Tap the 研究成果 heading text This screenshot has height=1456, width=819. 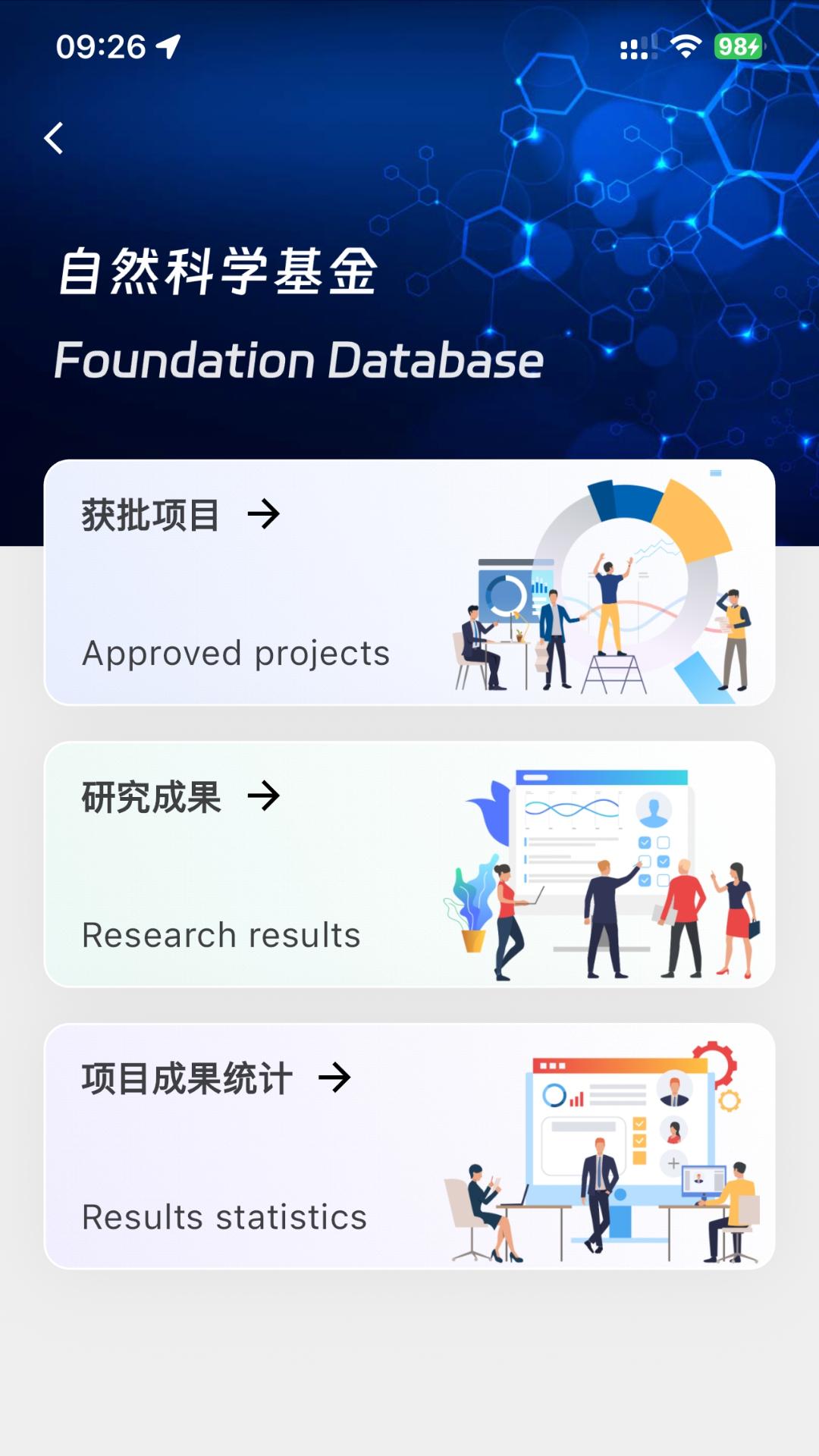(x=149, y=798)
